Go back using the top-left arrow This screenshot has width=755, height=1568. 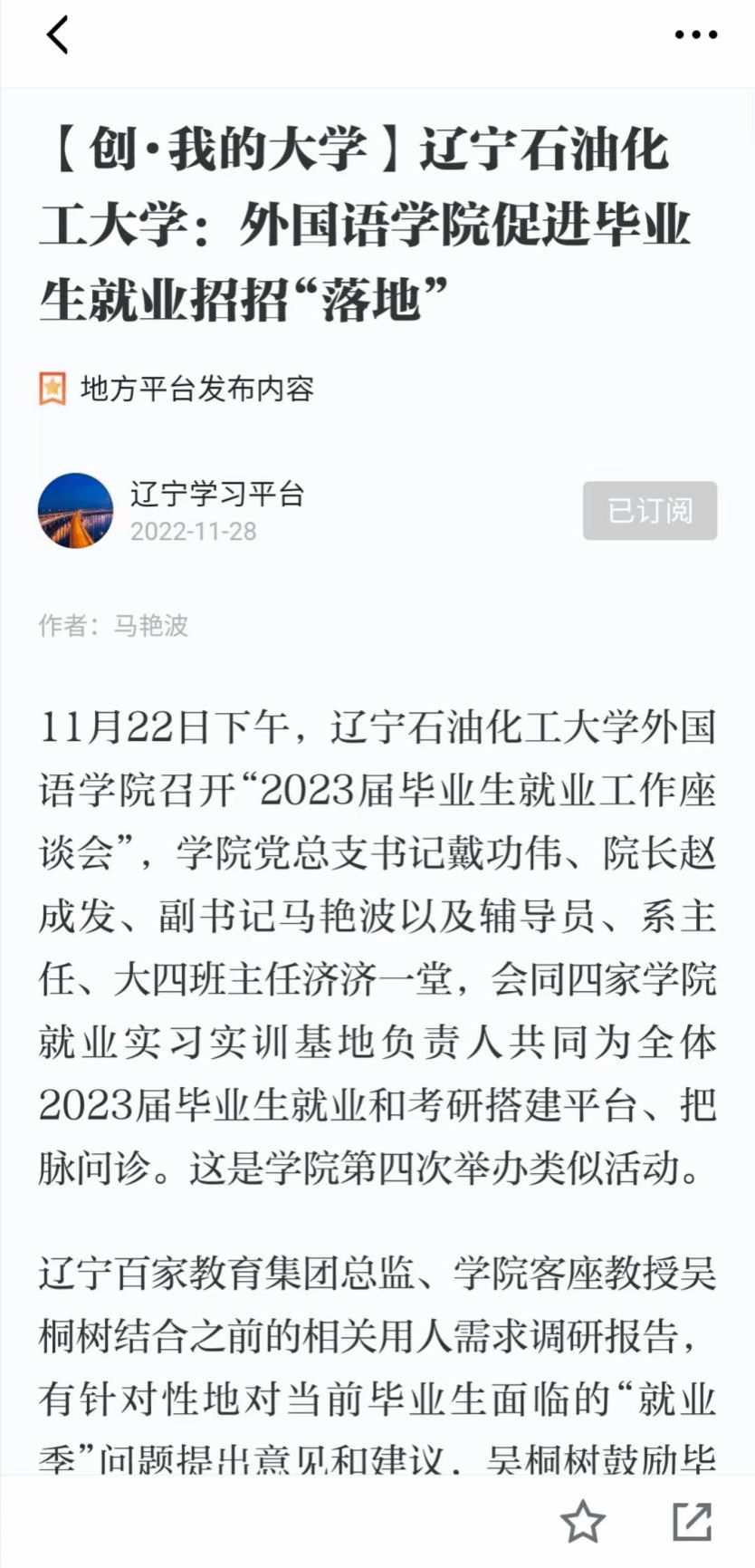pyautogui.click(x=57, y=35)
